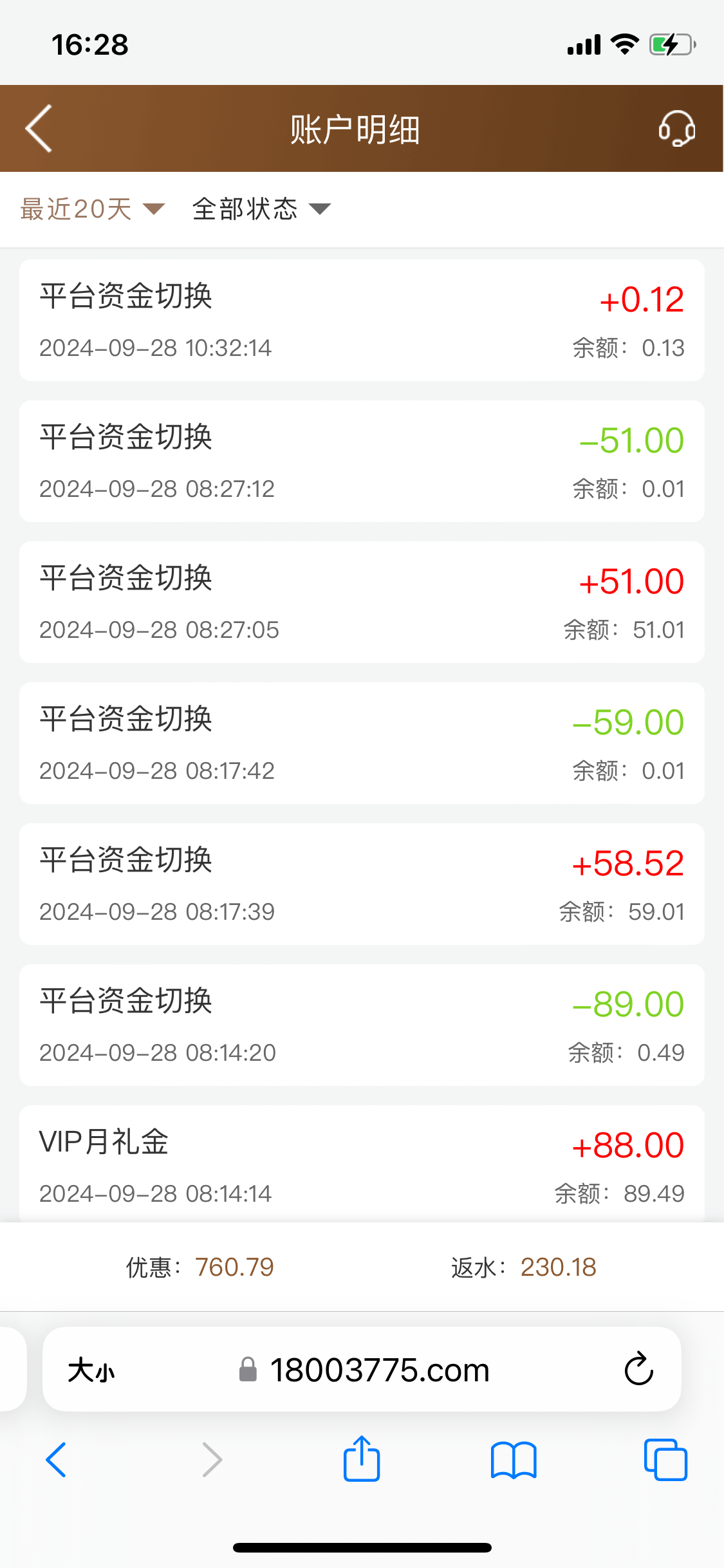Go back from 账户明细 page
Viewport: 724px width, 1568px height.
pyautogui.click(x=39, y=129)
